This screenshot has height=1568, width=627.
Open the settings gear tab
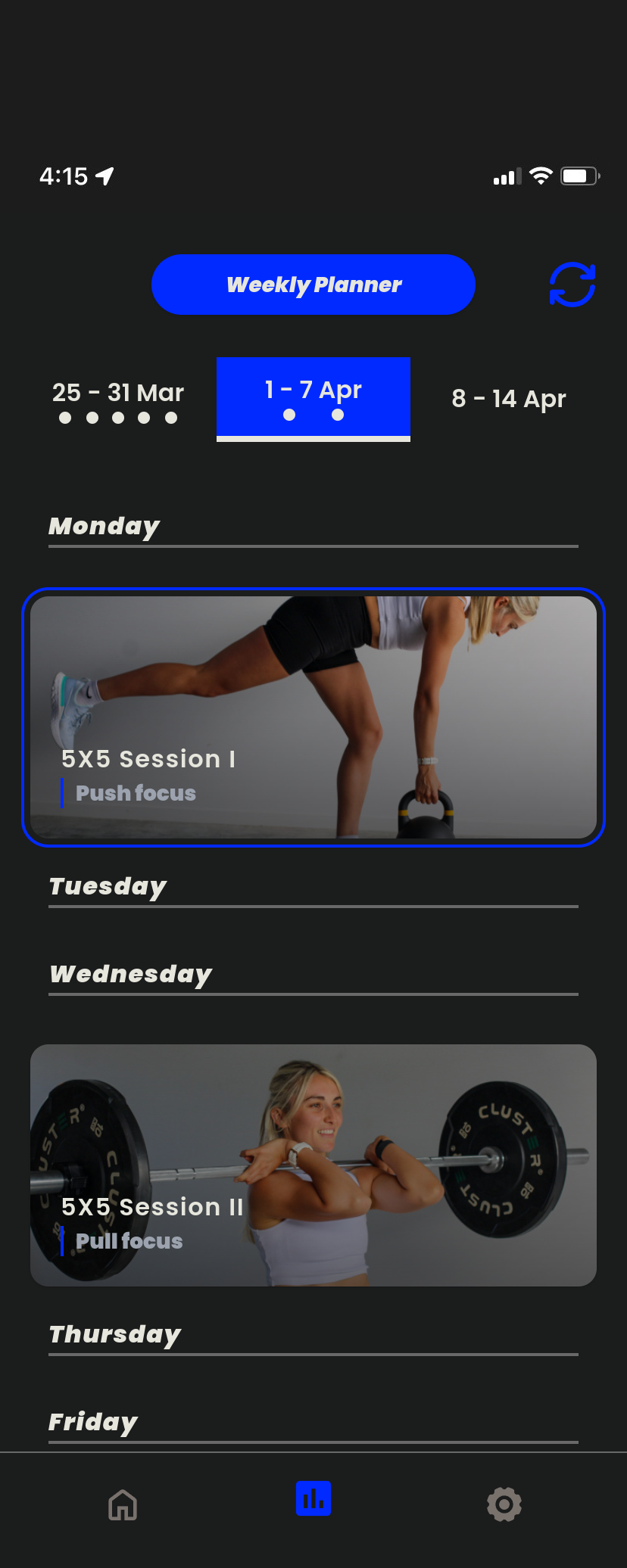tap(504, 1504)
